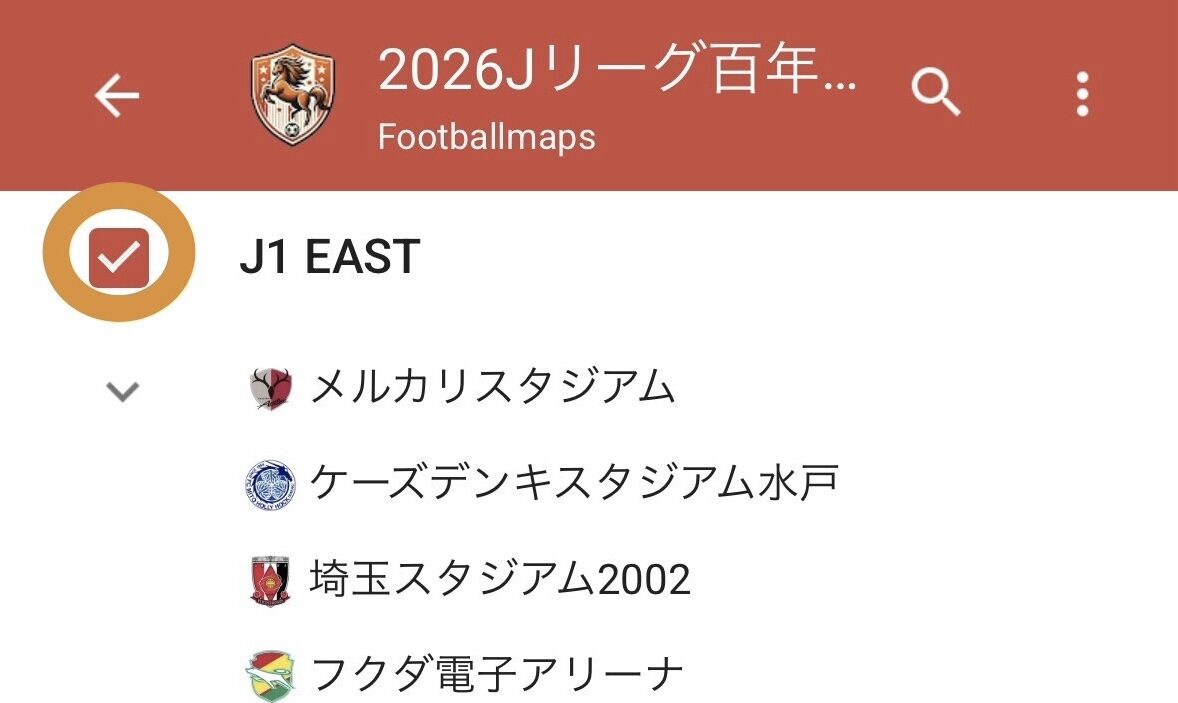
Task: Collapse the J1 EAST stadium list
Action: click(x=122, y=391)
